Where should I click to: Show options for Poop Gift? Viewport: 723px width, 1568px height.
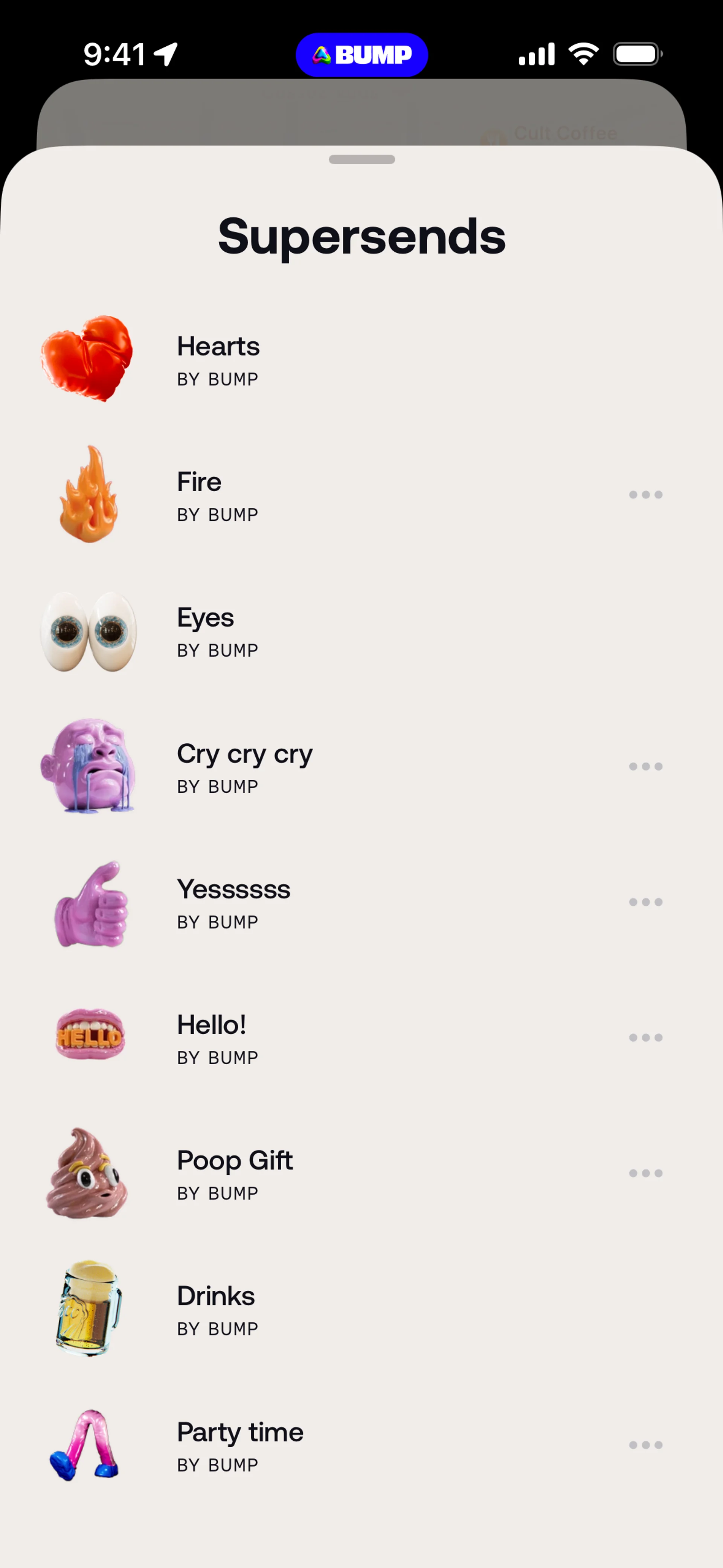[646, 1174]
